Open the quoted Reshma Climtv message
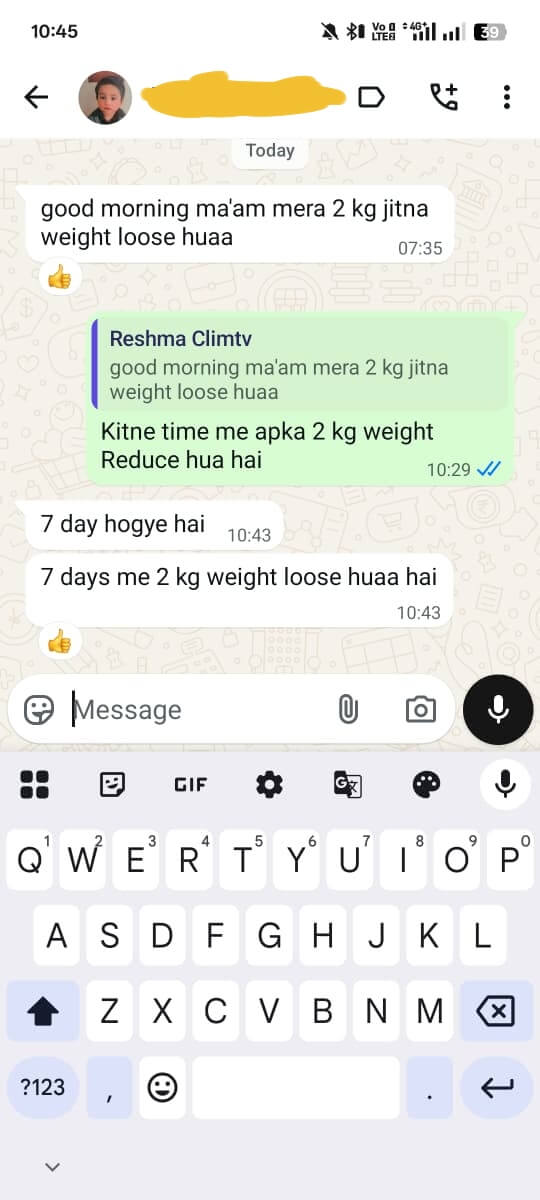This screenshot has width=540, height=1200. click(301, 365)
